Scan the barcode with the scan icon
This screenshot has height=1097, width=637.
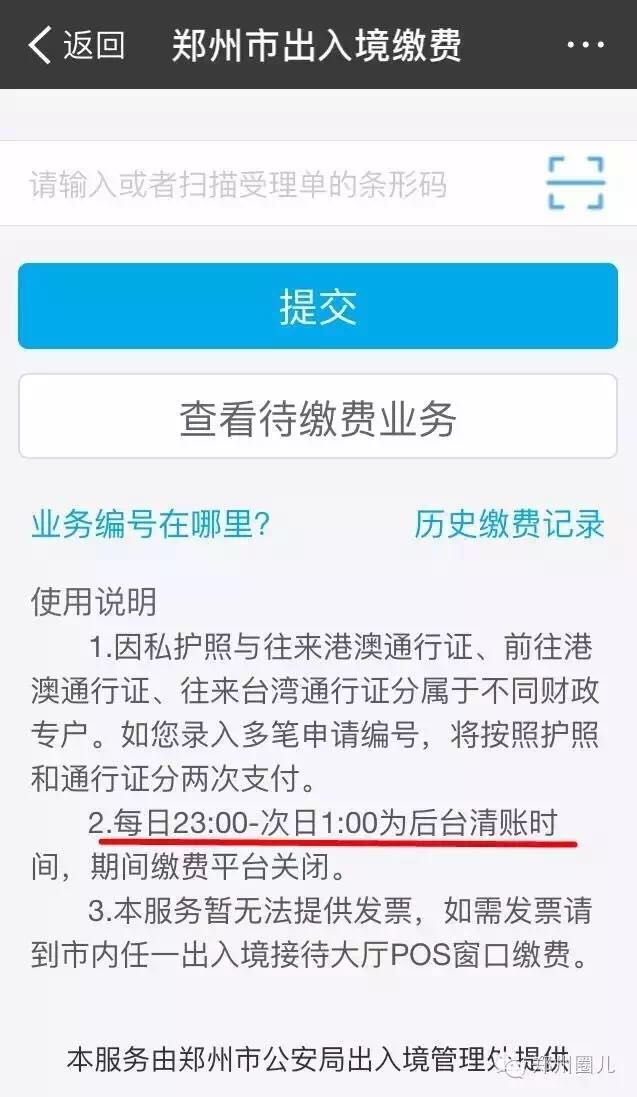575,183
